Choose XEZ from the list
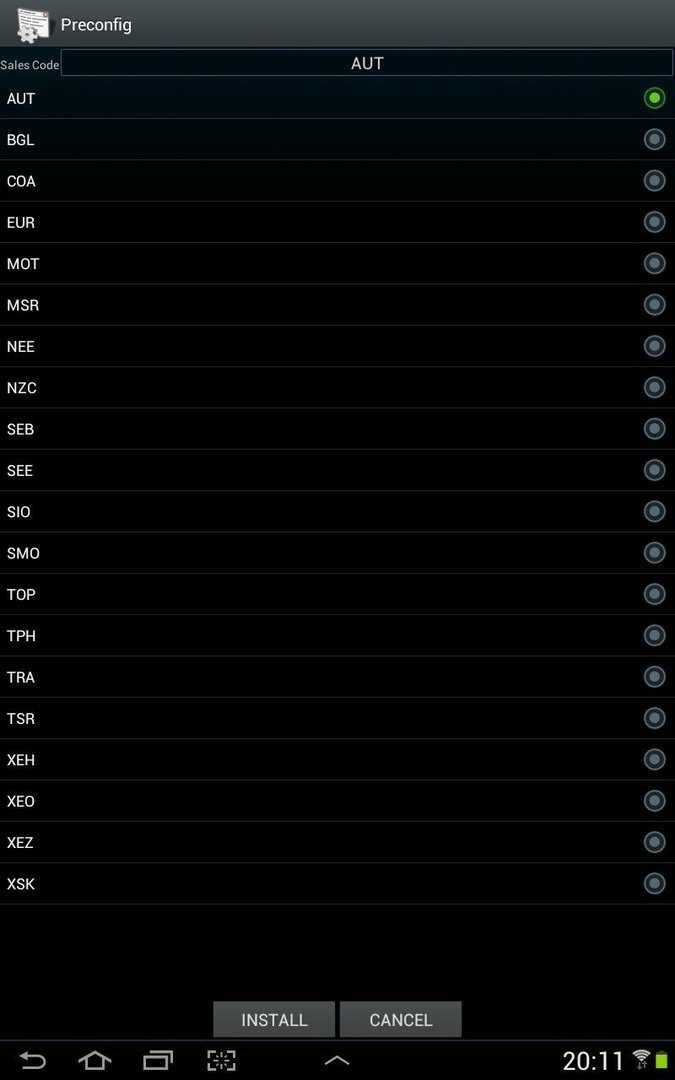 click(338, 842)
